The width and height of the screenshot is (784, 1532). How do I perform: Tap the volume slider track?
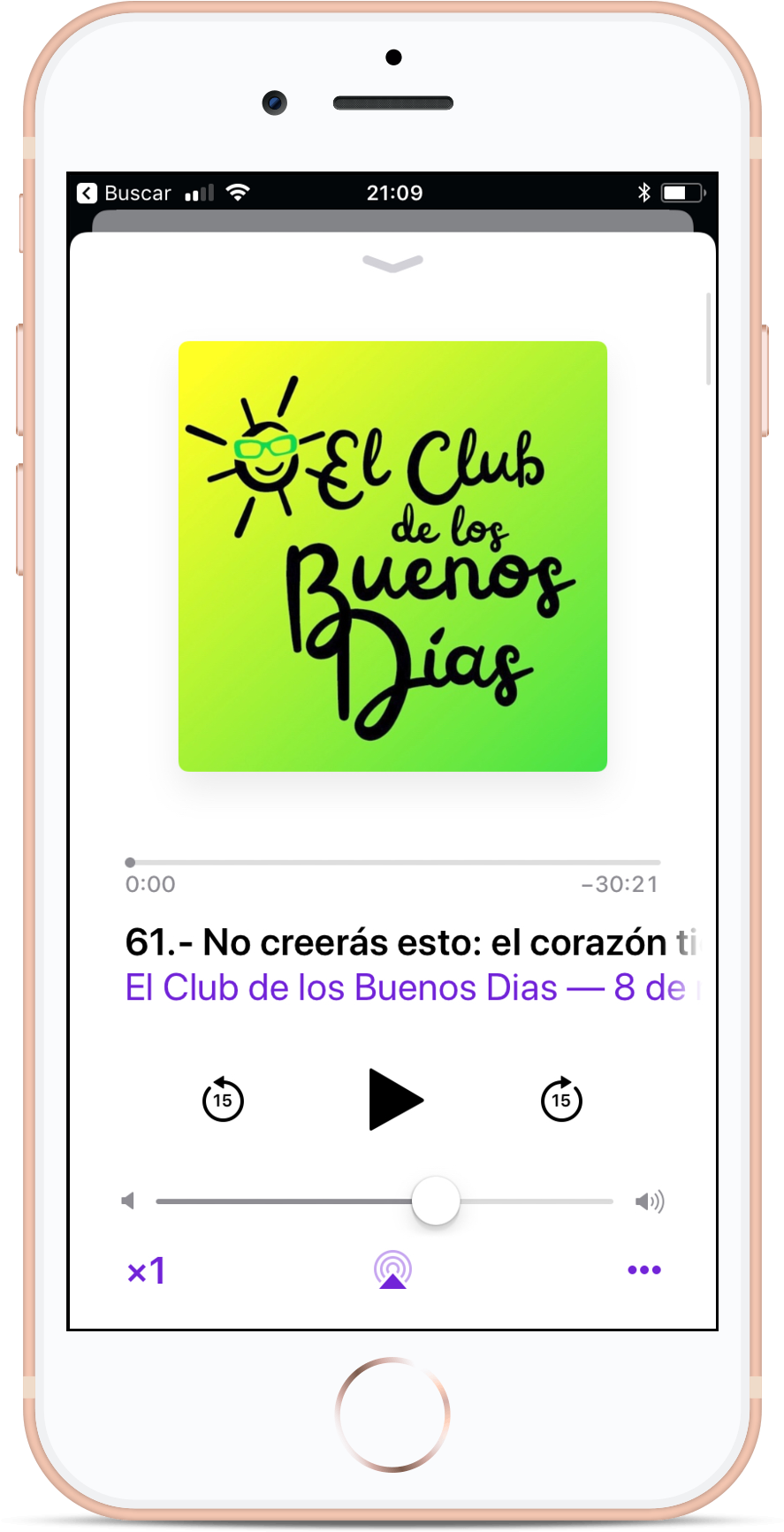pos(530,1201)
